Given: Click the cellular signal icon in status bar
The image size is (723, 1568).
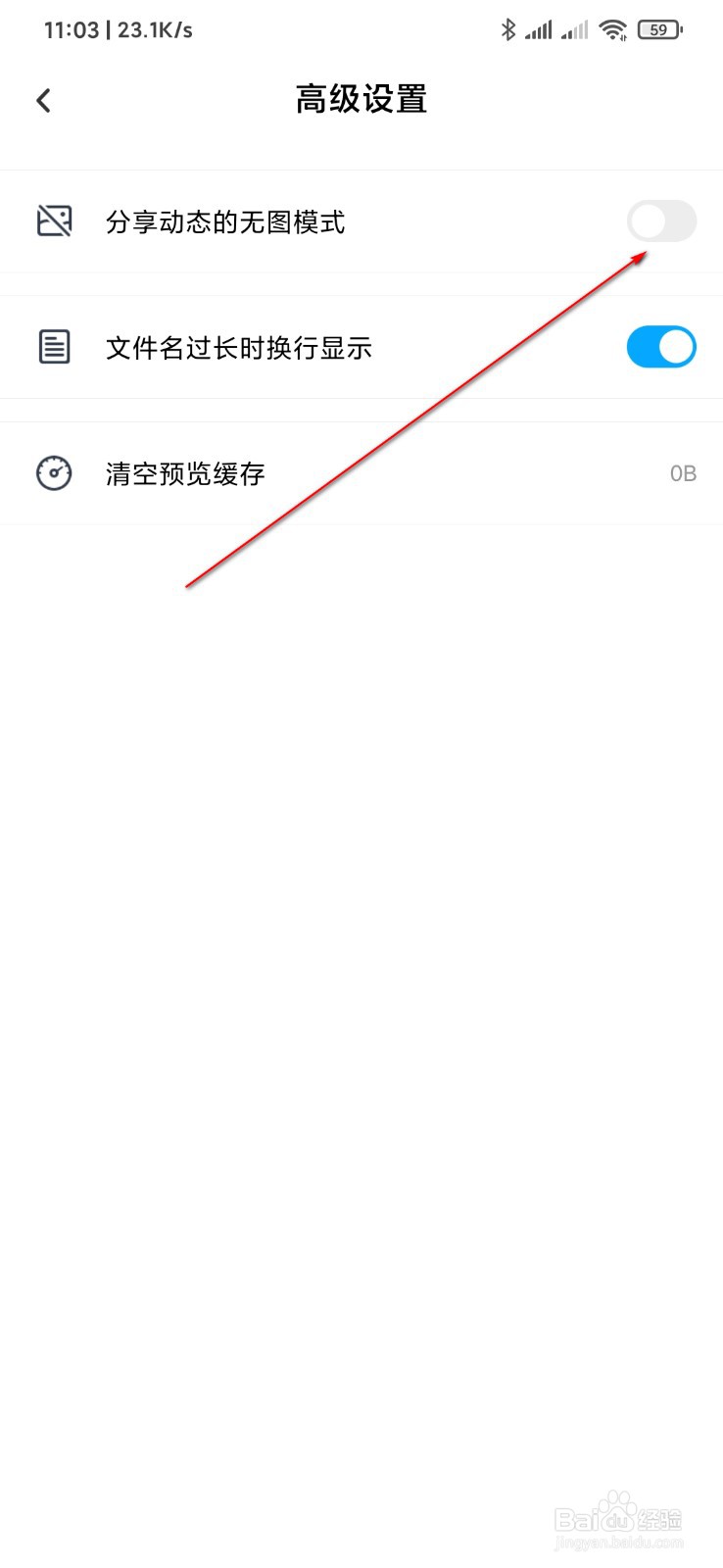Looking at the screenshot, I should click(540, 29).
